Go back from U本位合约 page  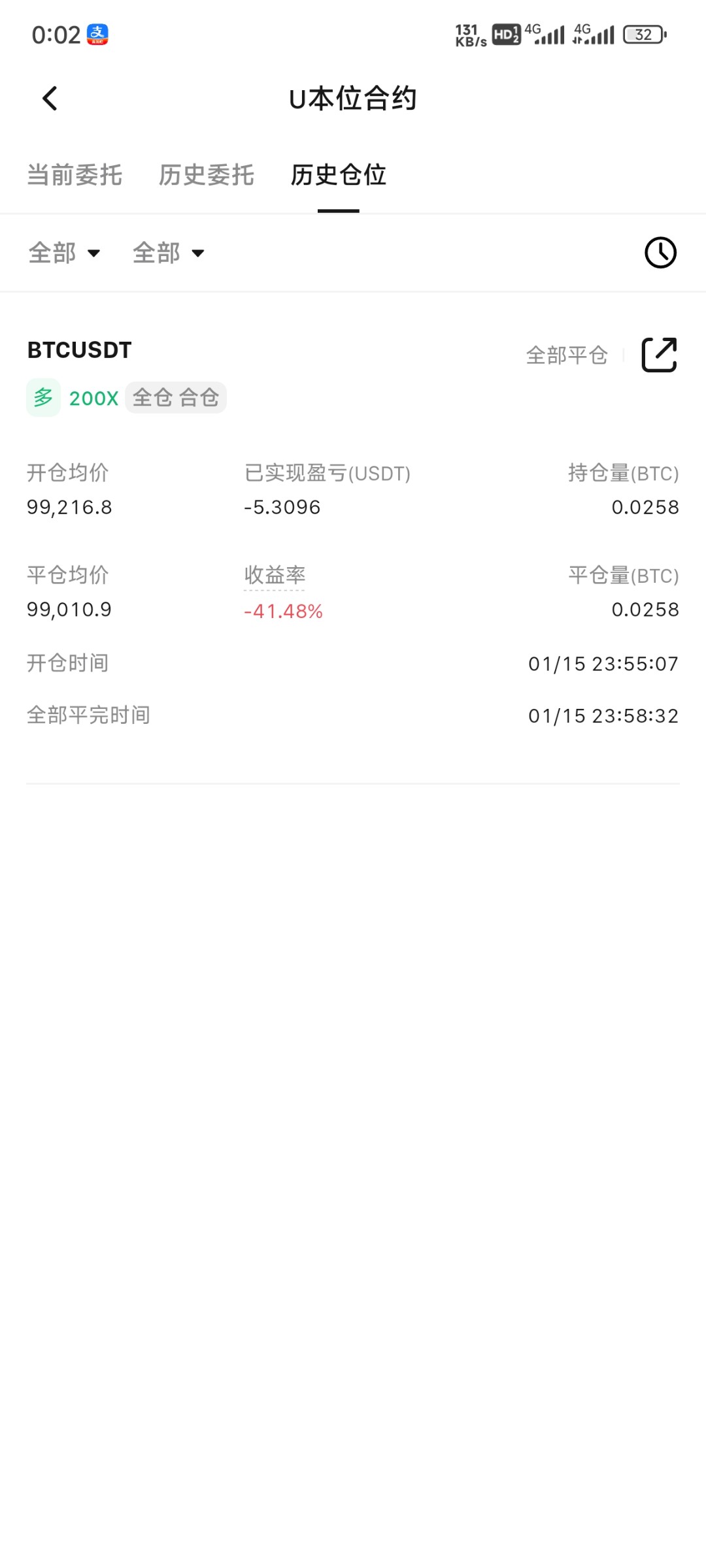pyautogui.click(x=50, y=99)
